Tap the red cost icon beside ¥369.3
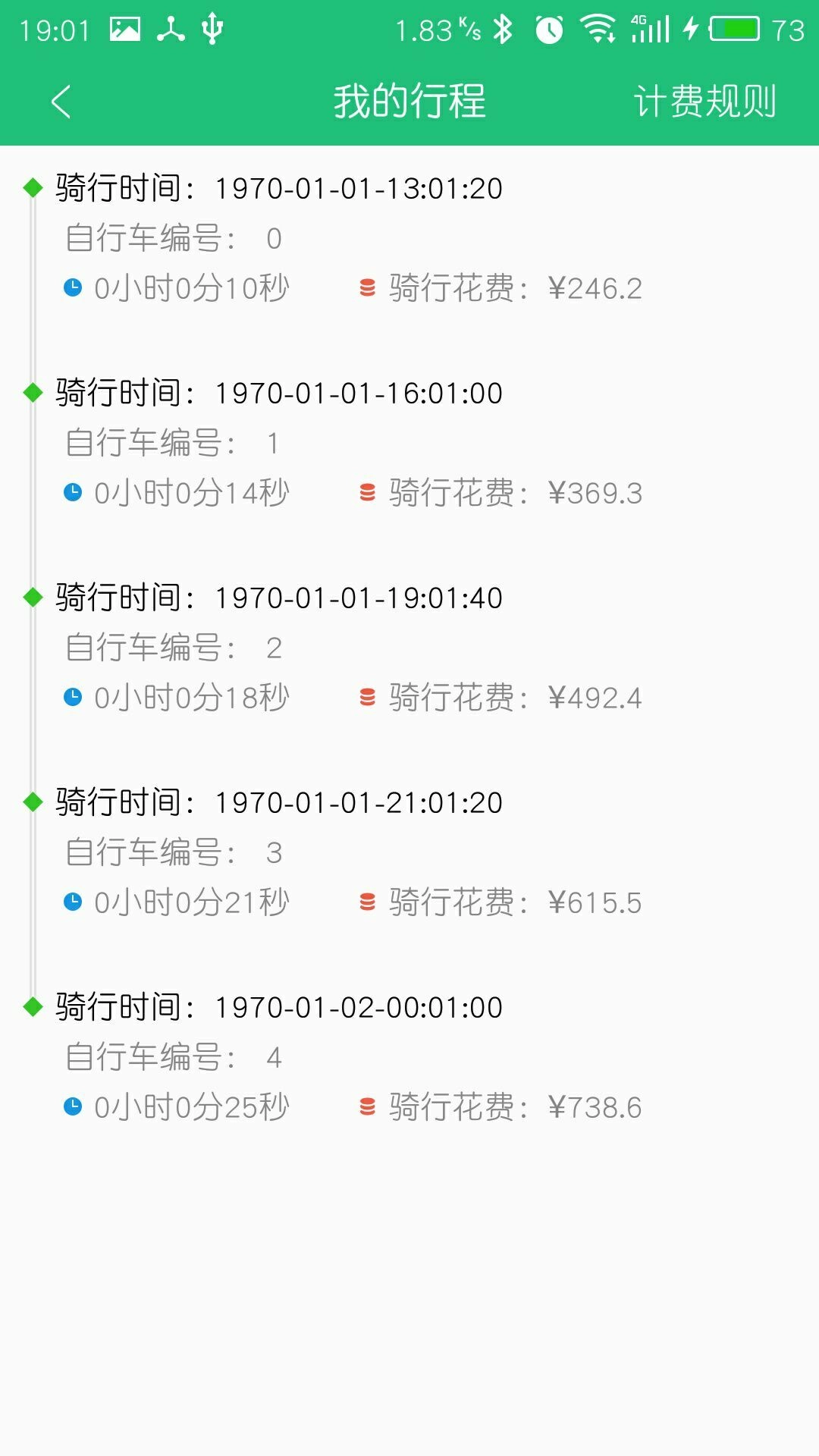Viewport: 819px width, 1456px height. (x=367, y=492)
